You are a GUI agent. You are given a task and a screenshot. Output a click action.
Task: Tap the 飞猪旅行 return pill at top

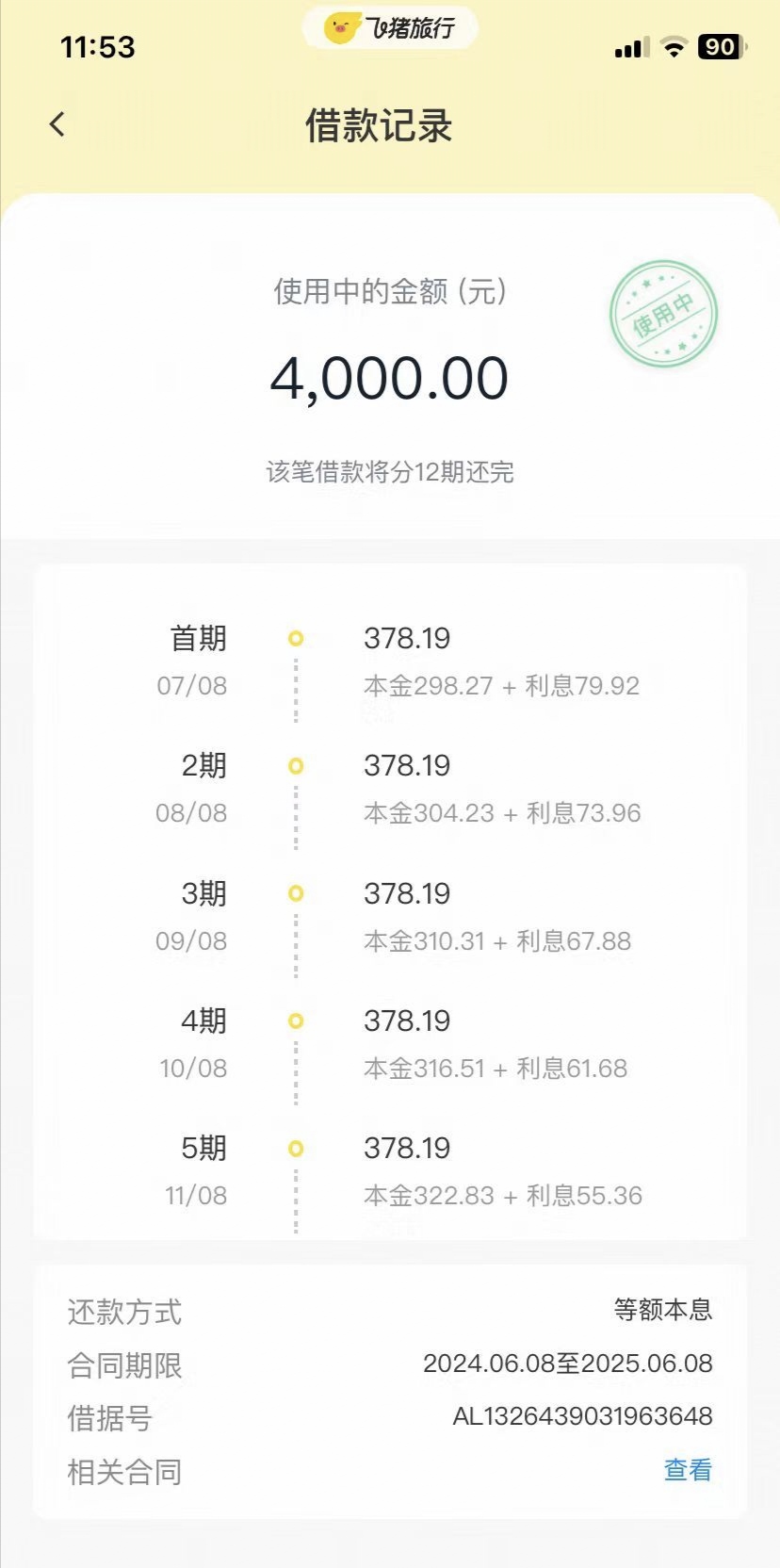[390, 28]
